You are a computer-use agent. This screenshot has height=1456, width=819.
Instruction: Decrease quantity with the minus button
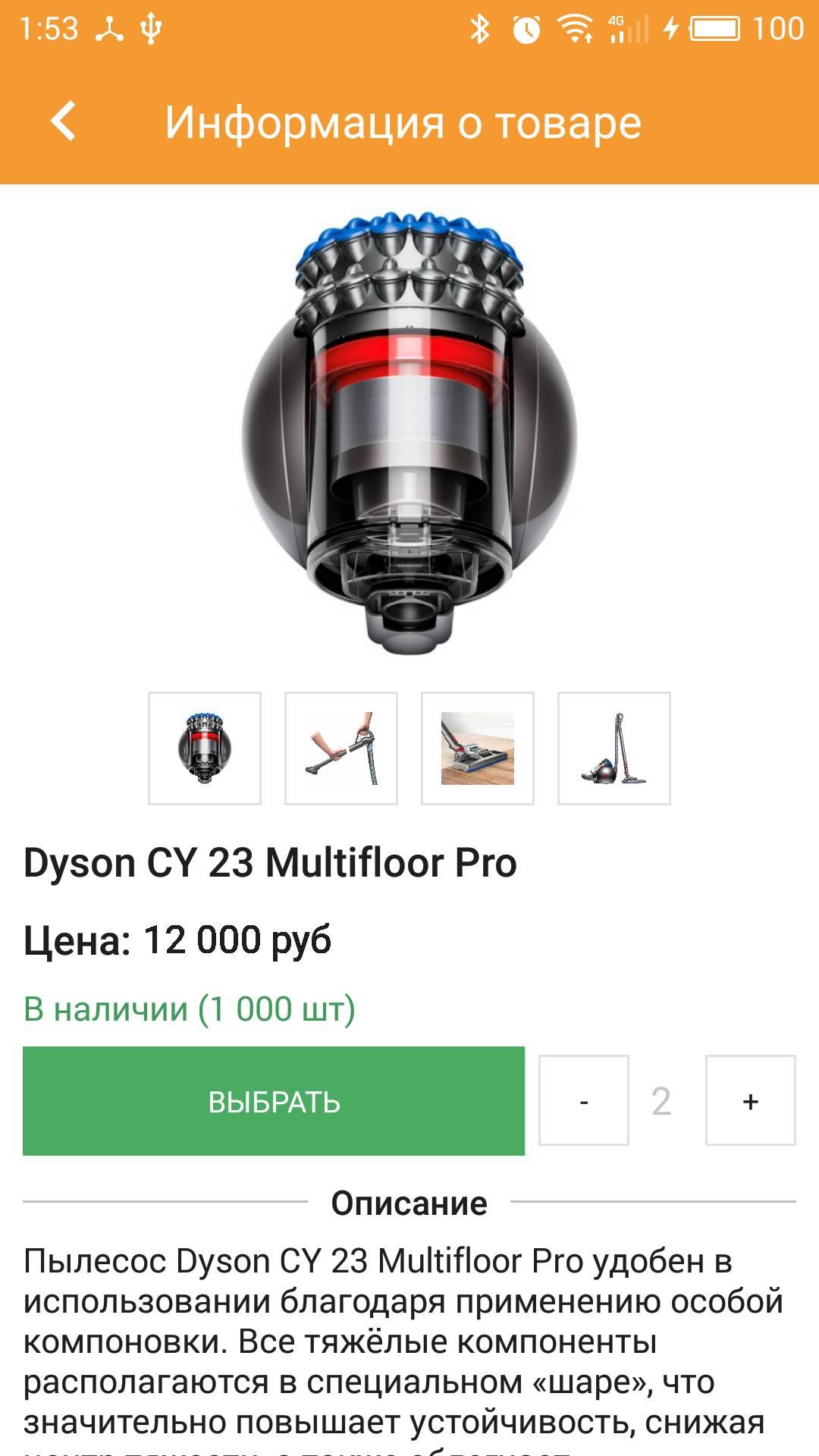(584, 1100)
